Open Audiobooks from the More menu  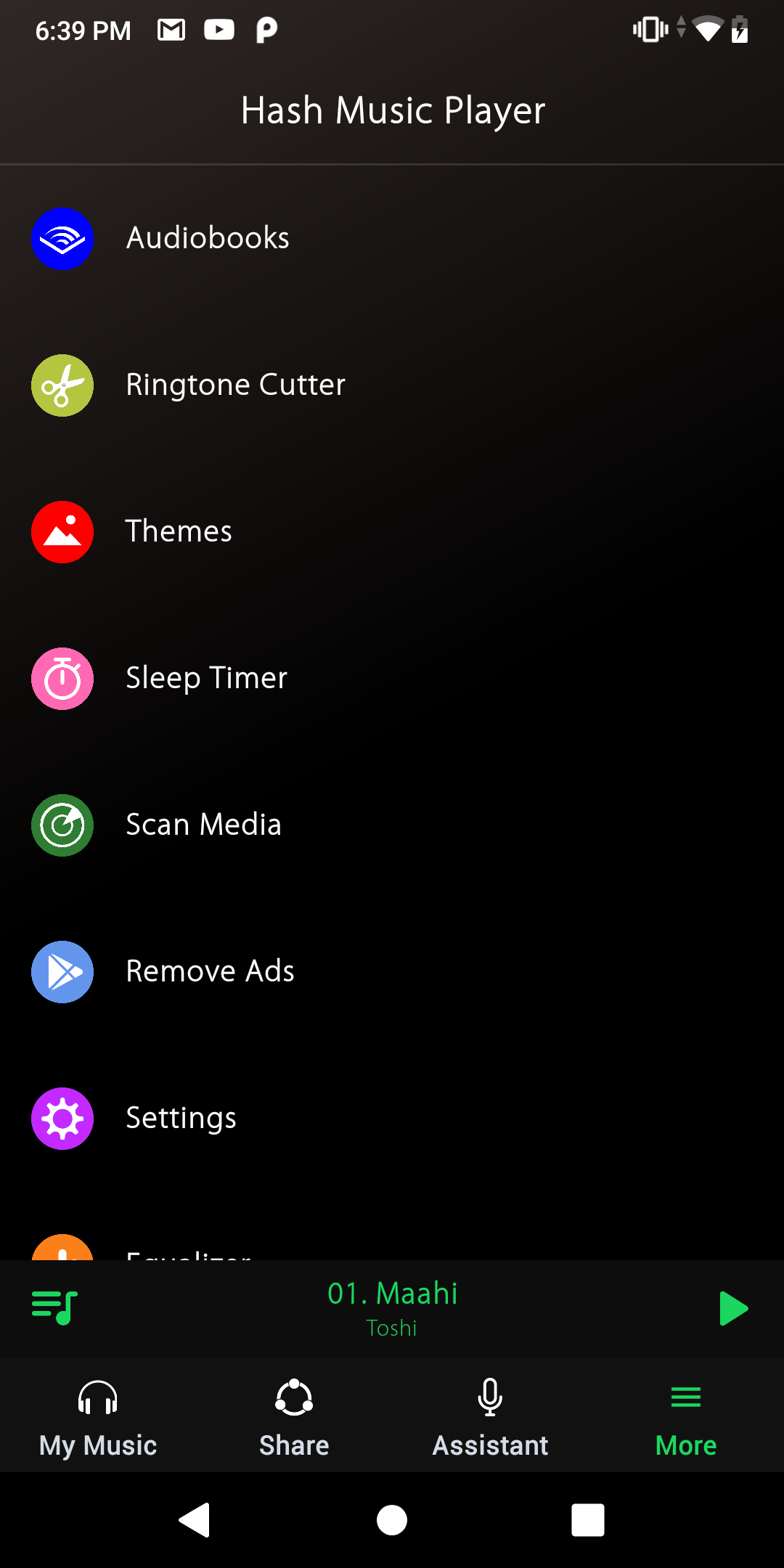(207, 237)
